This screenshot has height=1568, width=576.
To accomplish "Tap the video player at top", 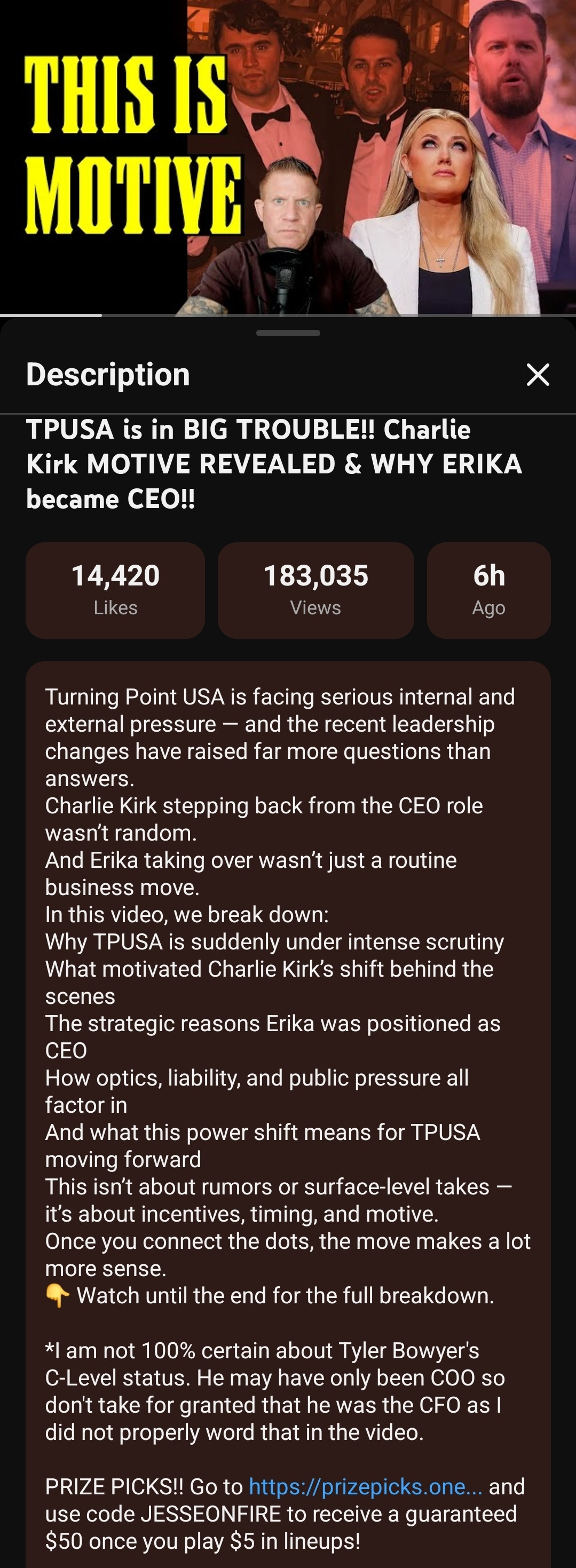I will [288, 157].
